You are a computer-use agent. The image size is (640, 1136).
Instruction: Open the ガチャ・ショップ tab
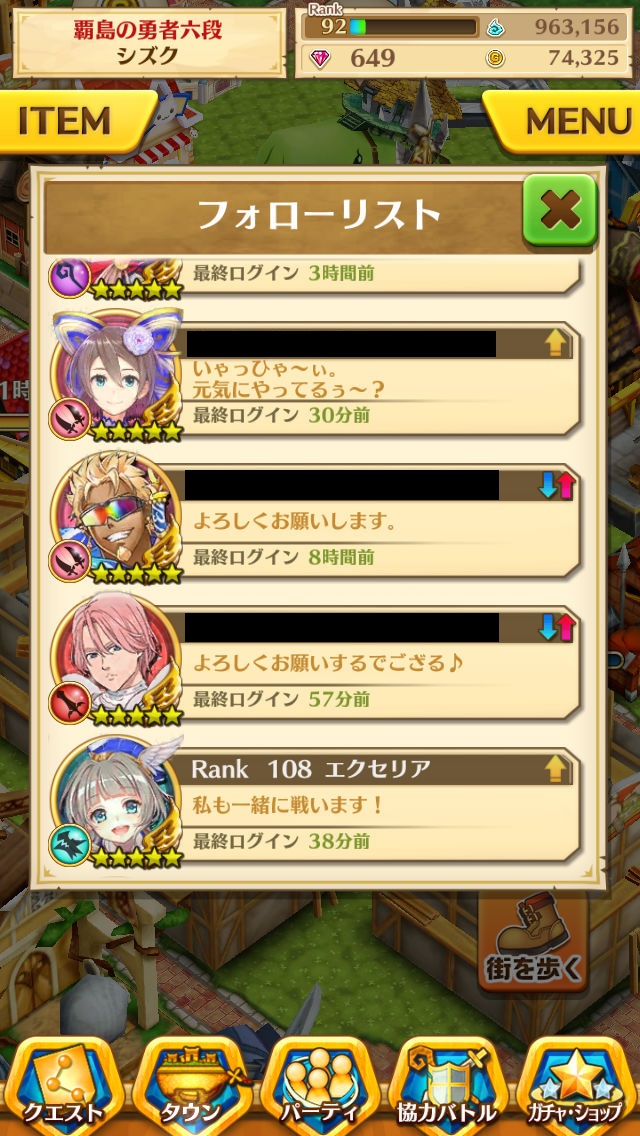(577, 1083)
